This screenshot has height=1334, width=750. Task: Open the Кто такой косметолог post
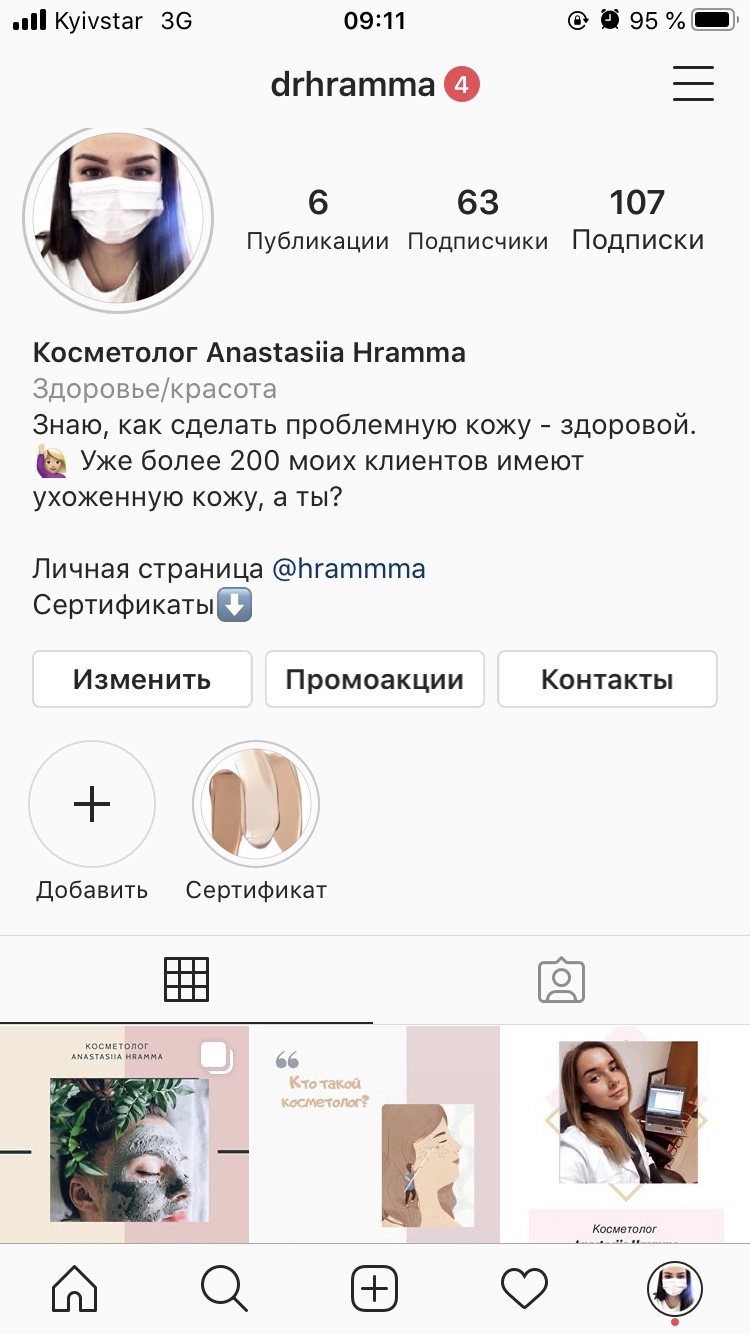(374, 1134)
